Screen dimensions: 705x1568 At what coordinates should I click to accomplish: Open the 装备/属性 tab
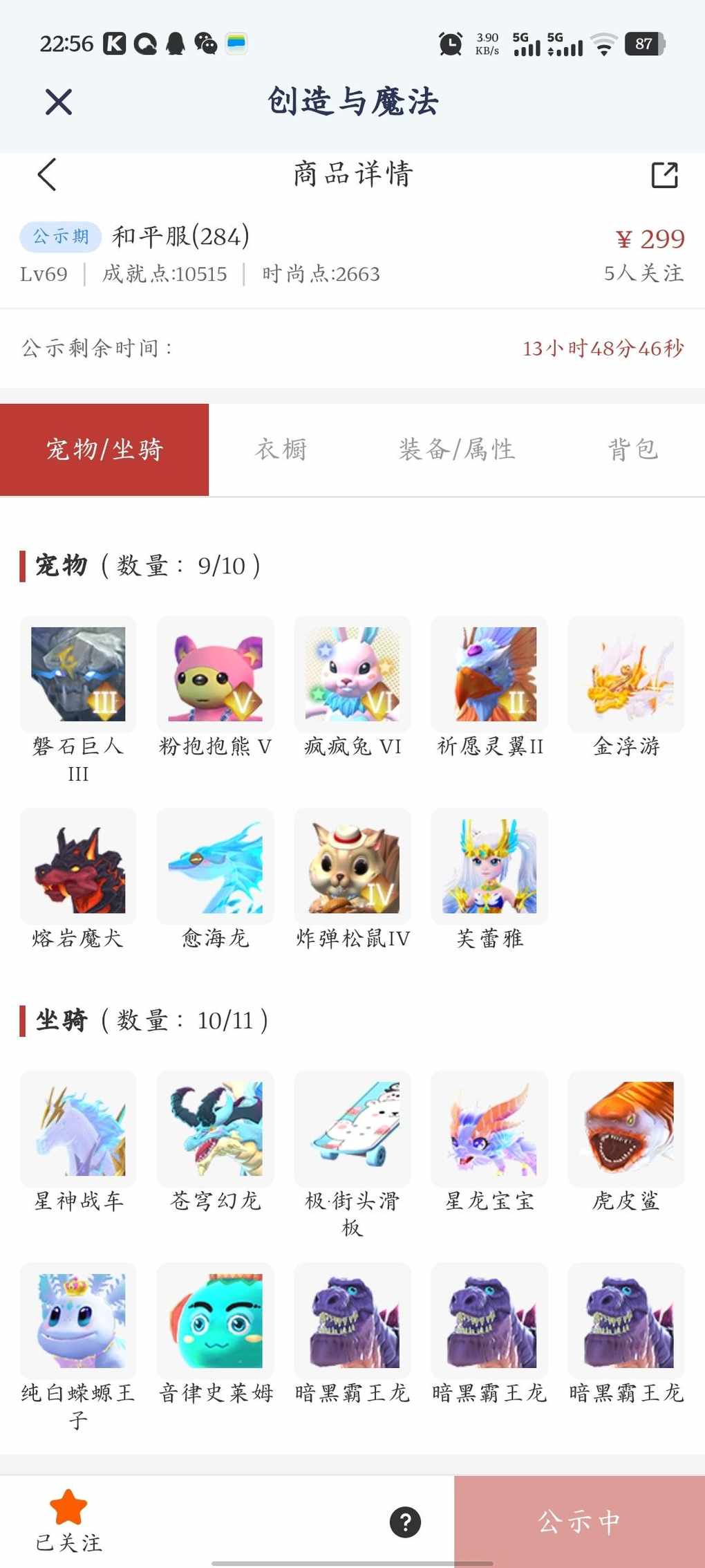coord(457,450)
